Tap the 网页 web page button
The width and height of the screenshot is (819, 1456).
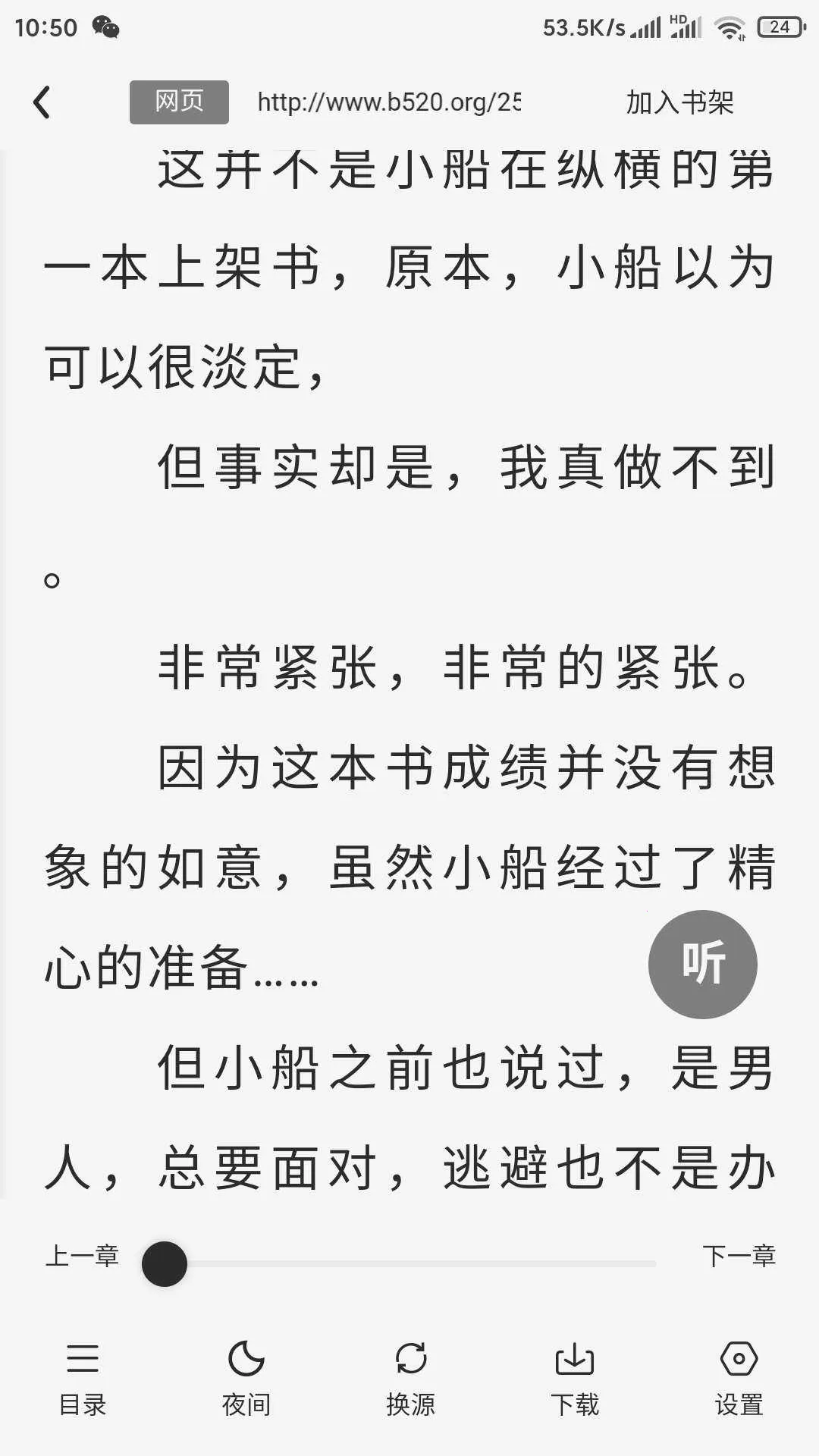click(x=179, y=102)
